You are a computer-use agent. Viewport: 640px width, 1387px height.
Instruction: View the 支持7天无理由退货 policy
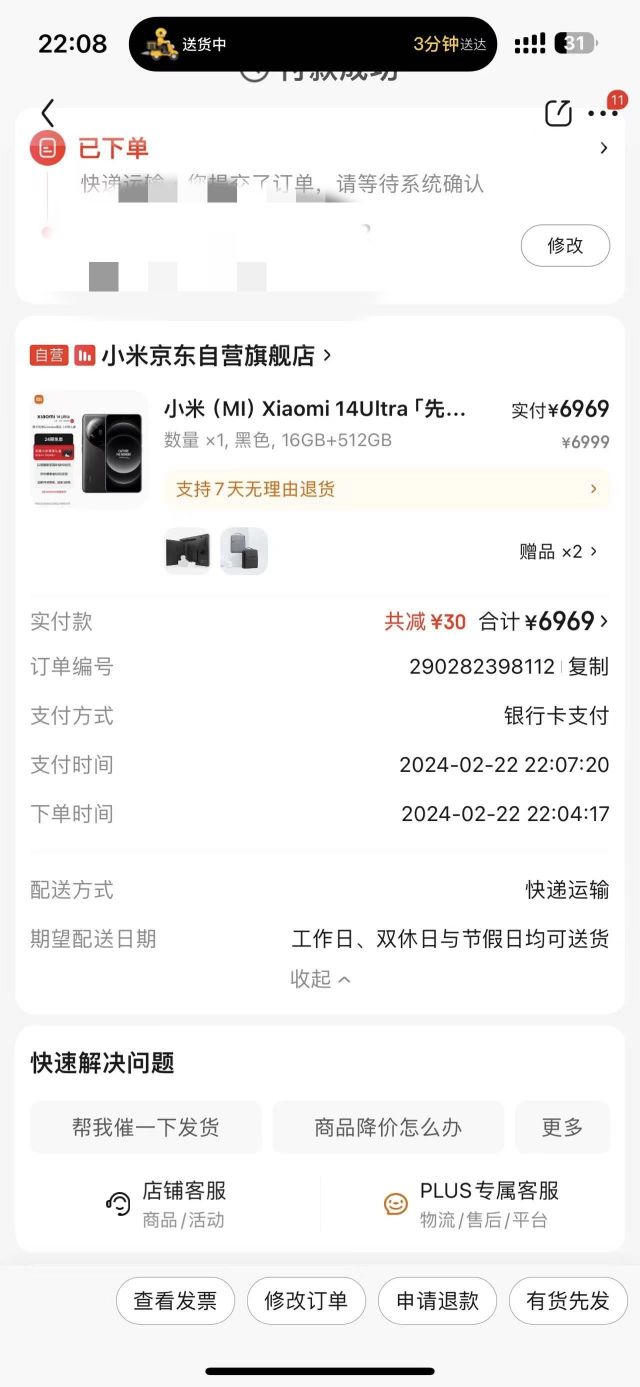[386, 489]
